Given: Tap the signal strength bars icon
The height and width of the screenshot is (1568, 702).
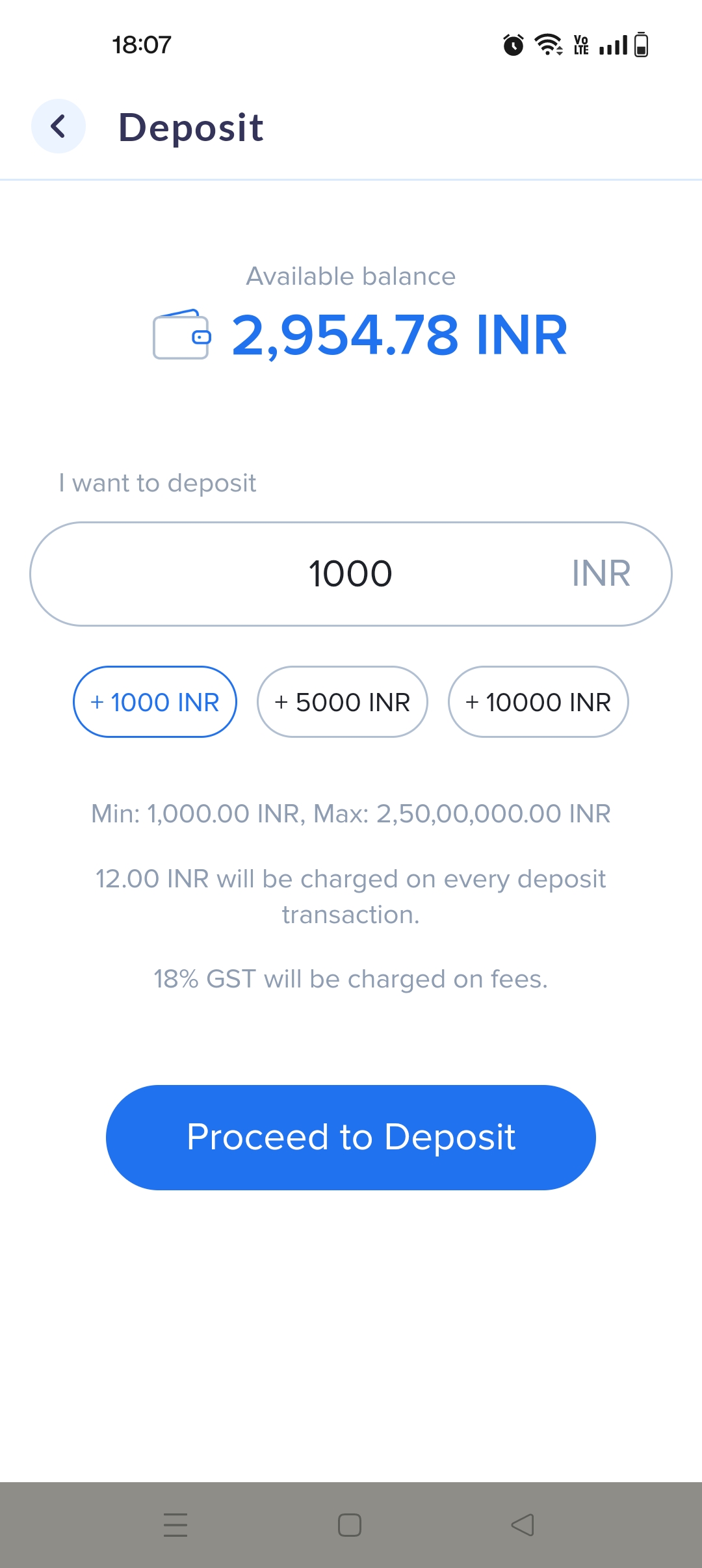Looking at the screenshot, I should click(x=612, y=44).
